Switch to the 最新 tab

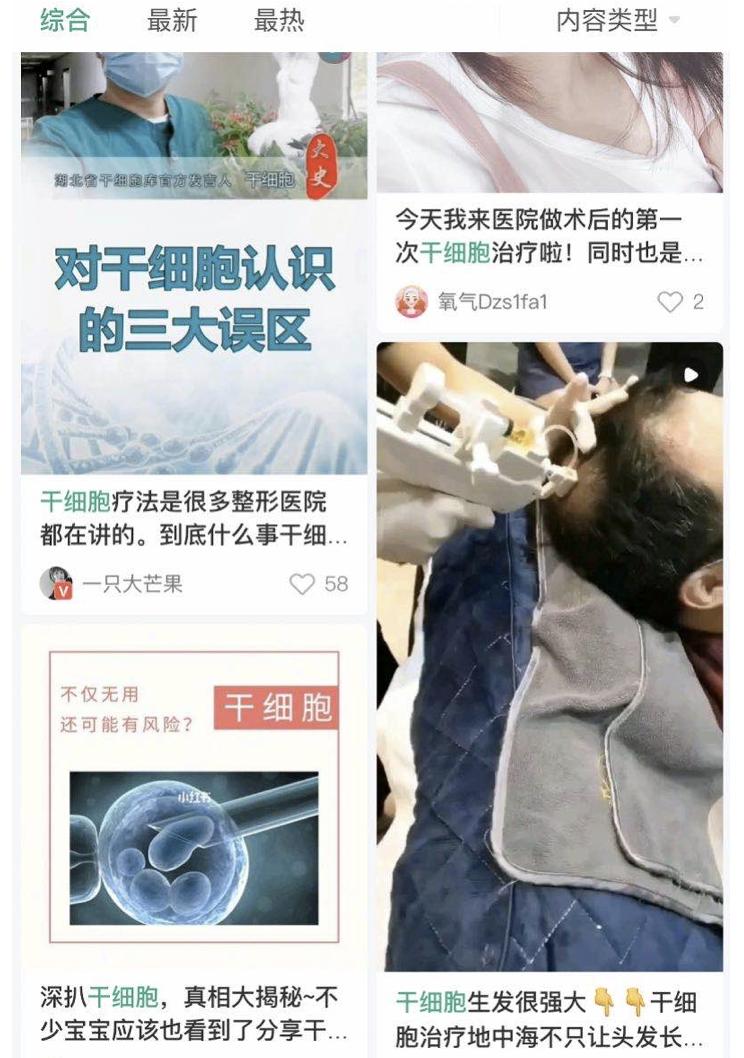(171, 20)
